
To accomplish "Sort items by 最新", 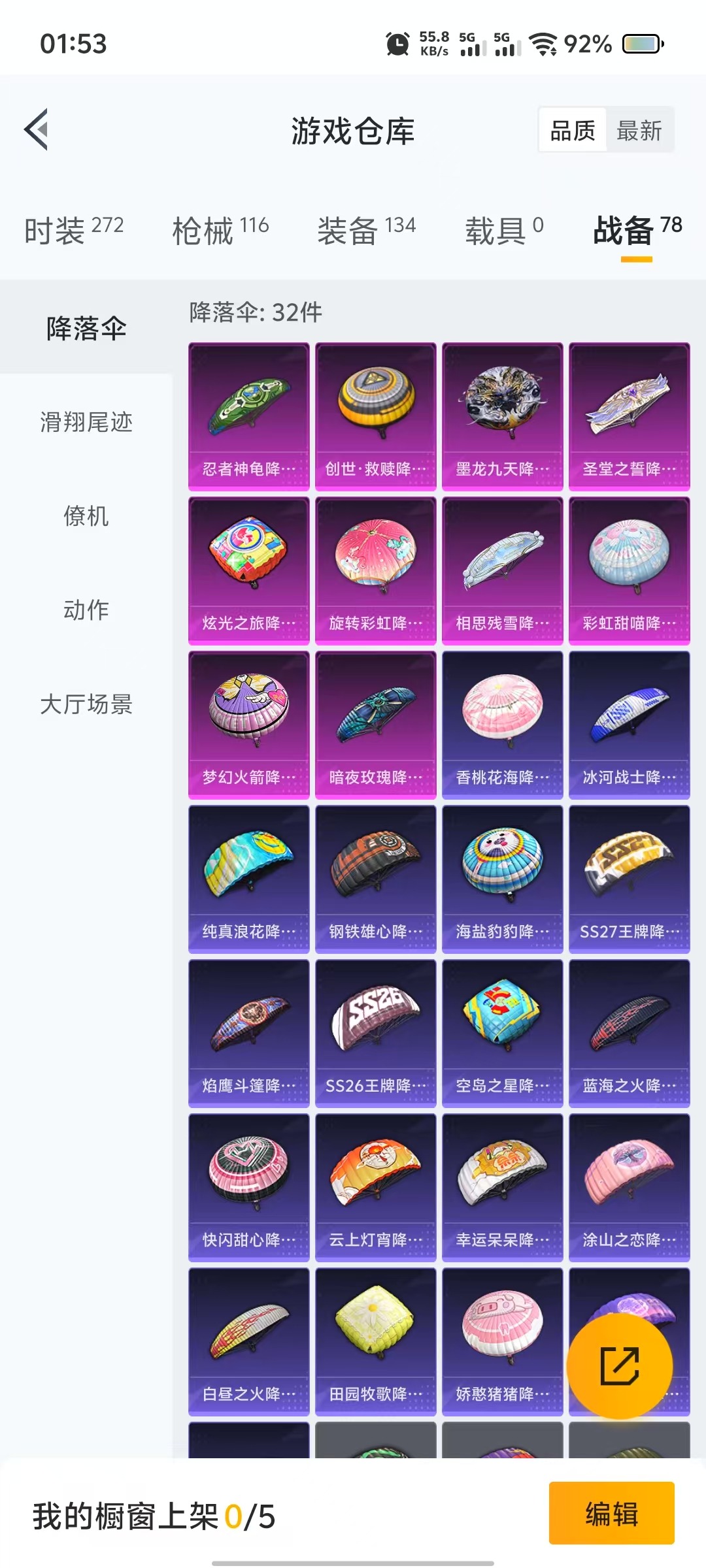I will pos(639,131).
